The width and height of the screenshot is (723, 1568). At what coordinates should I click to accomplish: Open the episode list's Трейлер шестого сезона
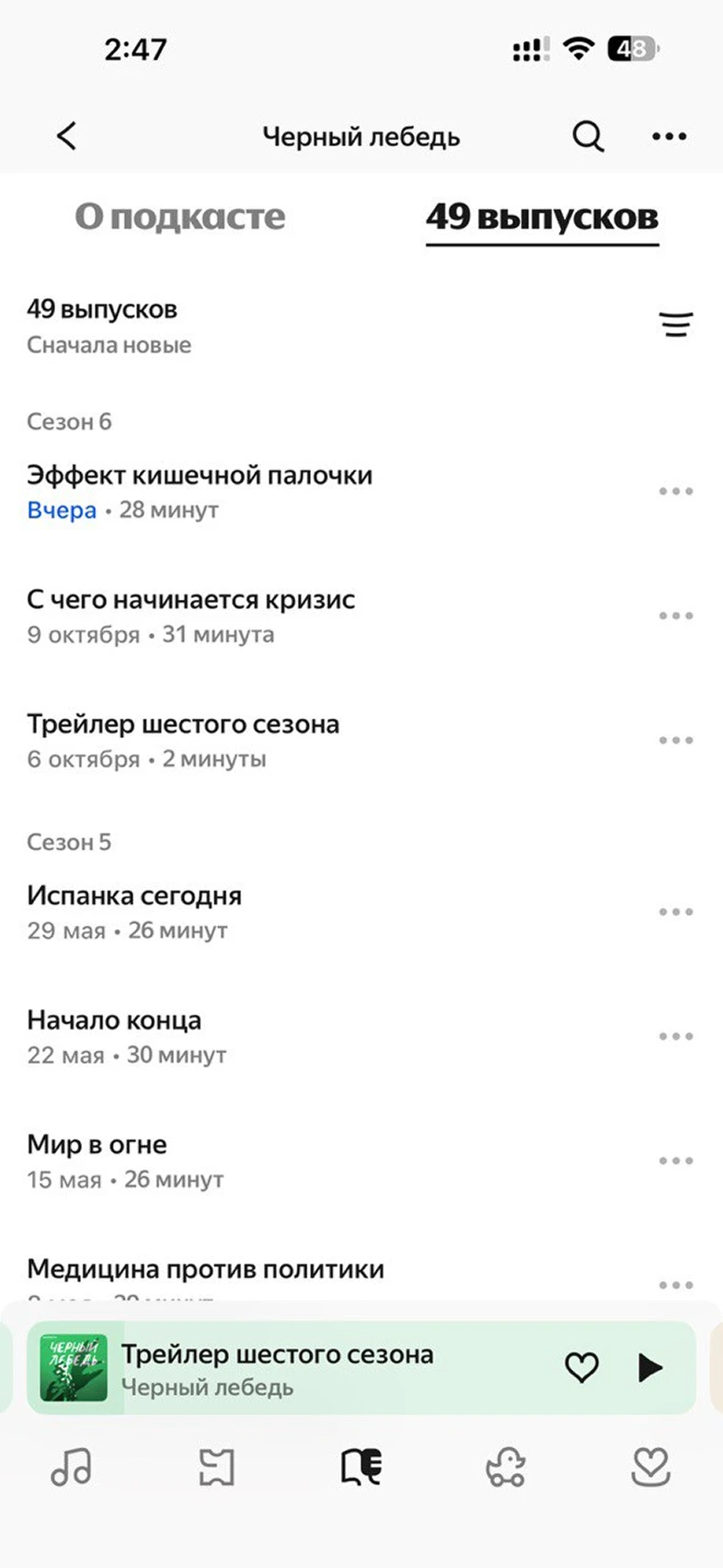tap(183, 725)
